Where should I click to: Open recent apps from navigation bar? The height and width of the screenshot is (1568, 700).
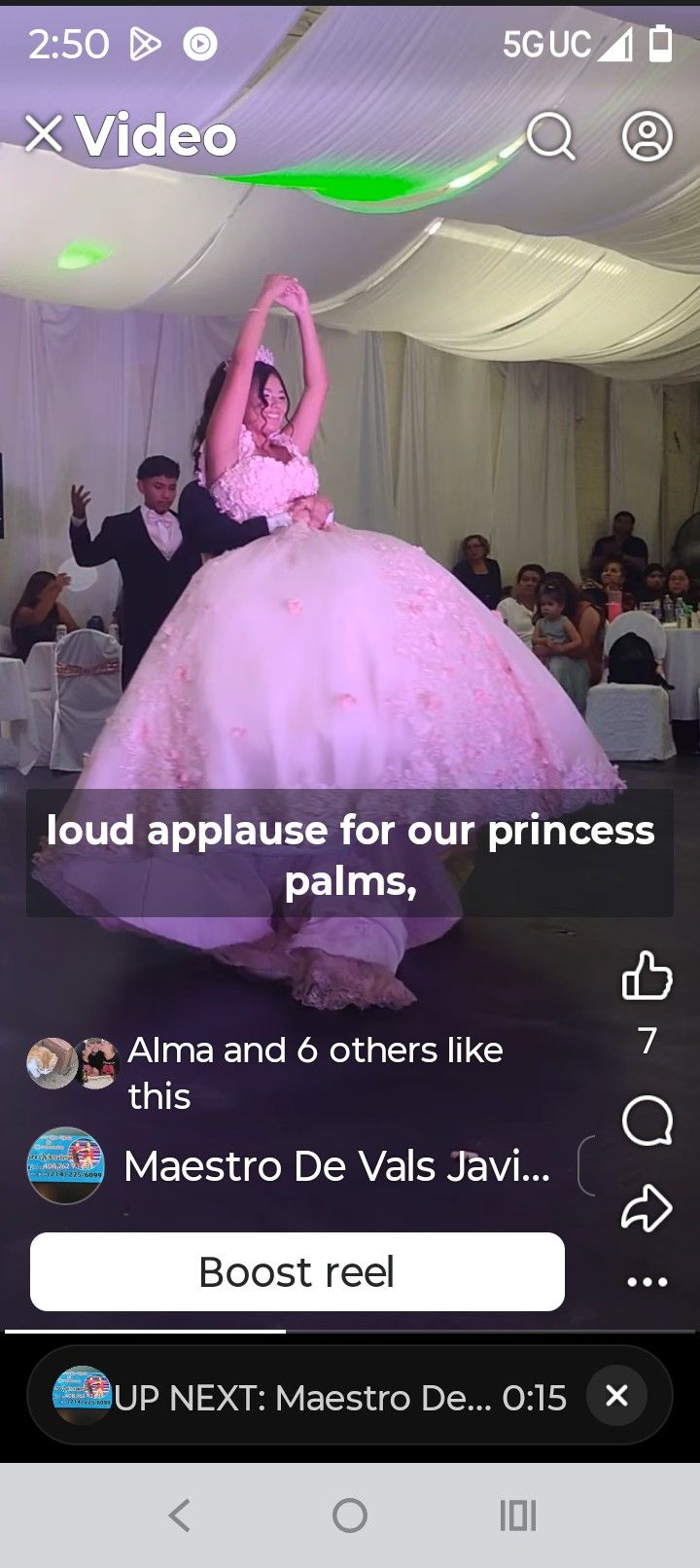pos(517,1515)
